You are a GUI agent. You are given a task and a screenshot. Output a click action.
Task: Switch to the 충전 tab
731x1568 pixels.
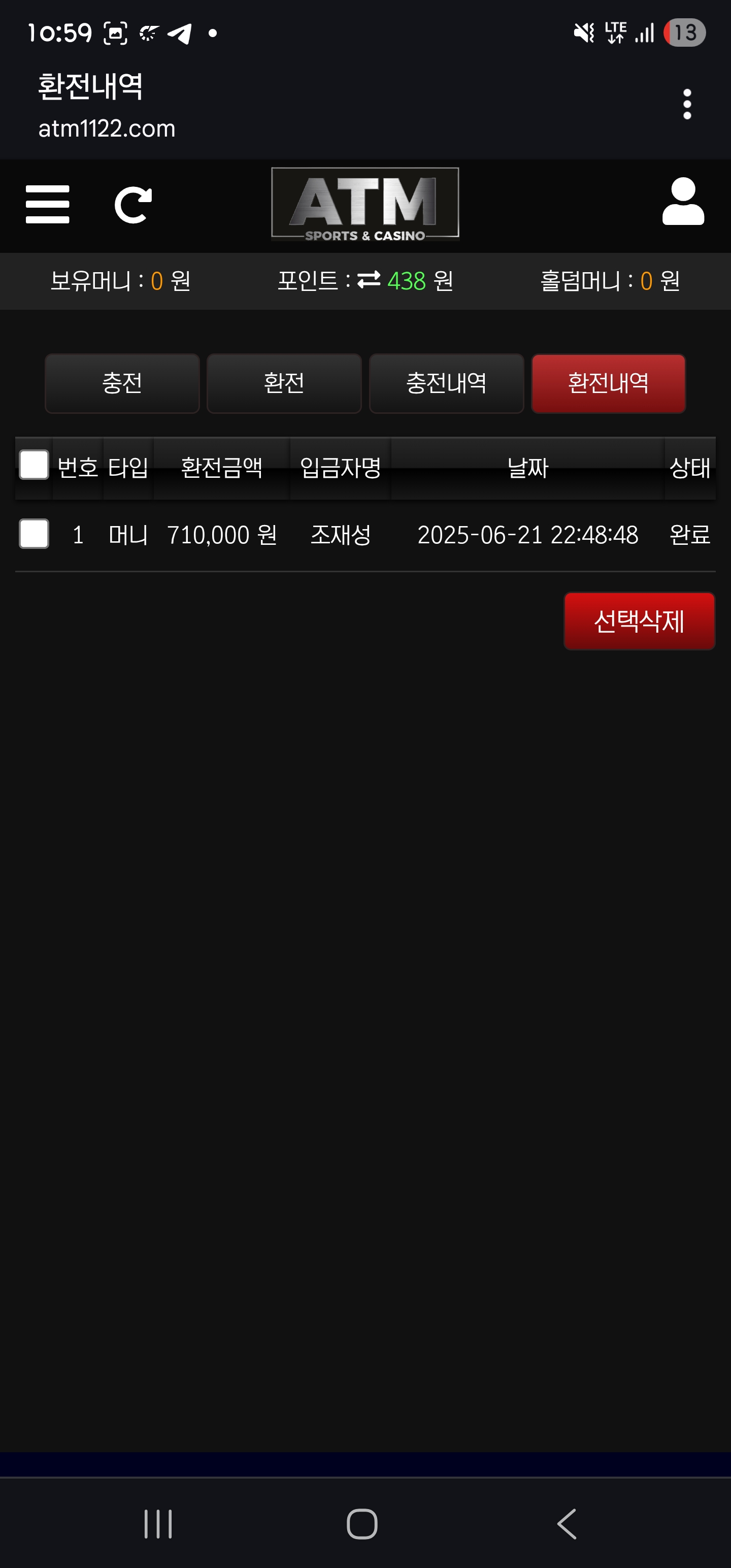click(x=122, y=383)
